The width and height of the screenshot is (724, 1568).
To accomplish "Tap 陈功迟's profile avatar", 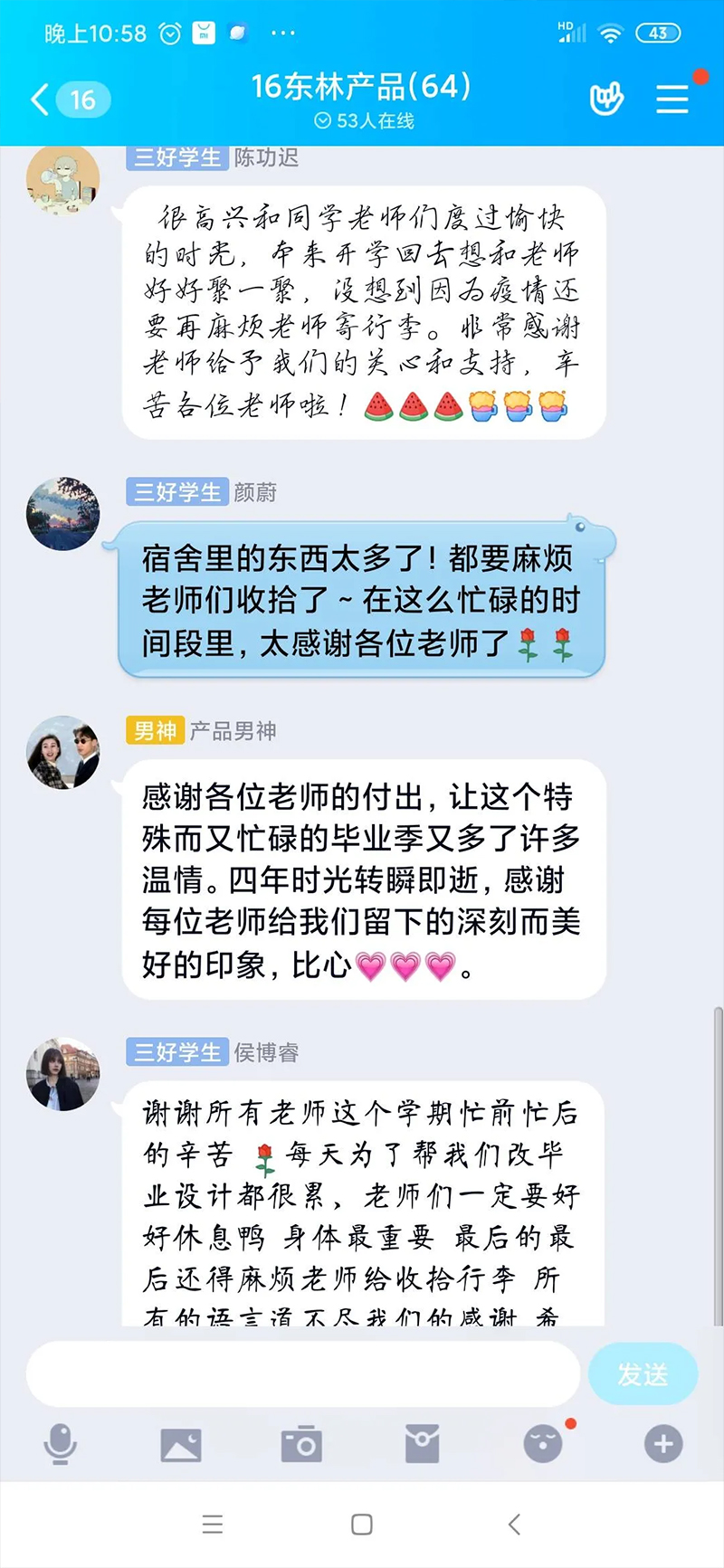I will 62,179.
